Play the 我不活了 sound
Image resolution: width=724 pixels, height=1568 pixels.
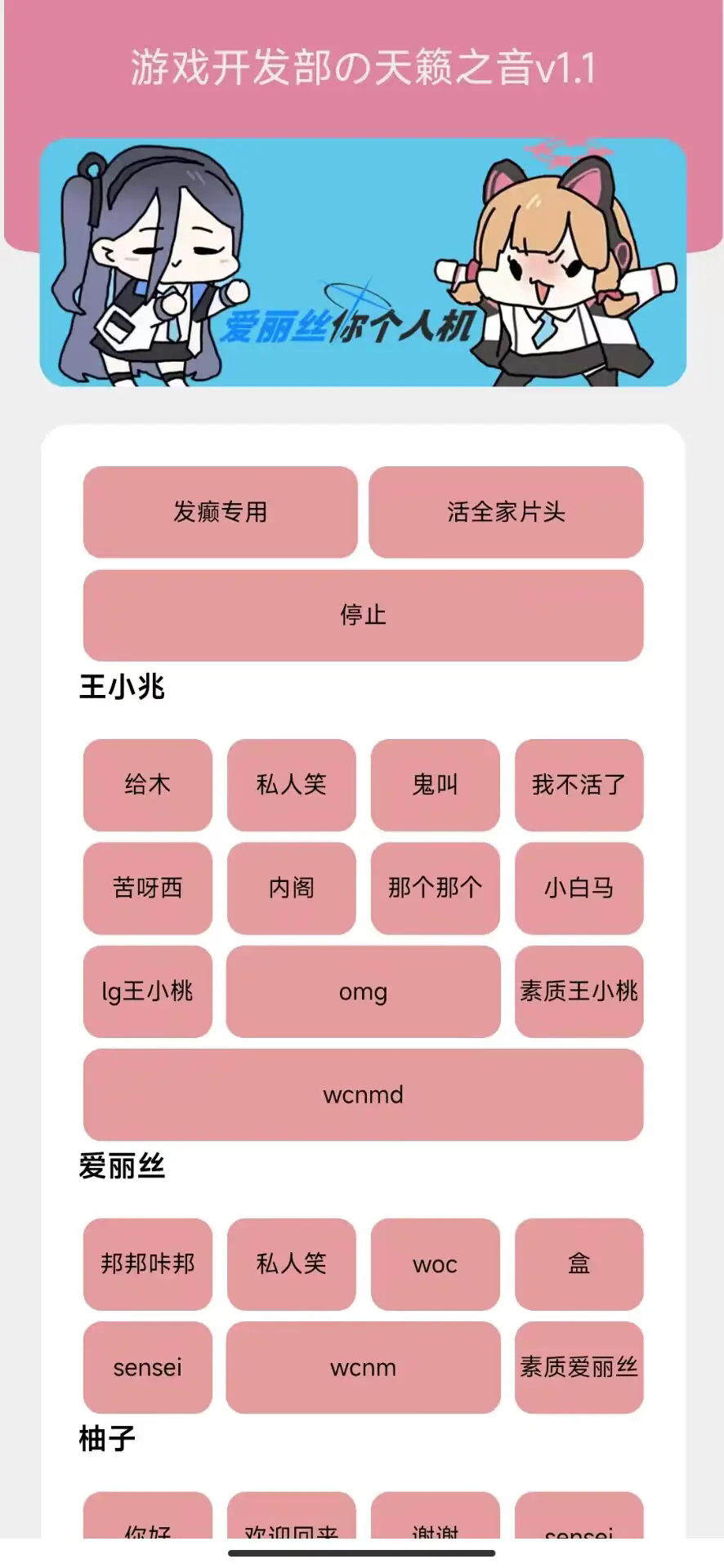click(579, 785)
